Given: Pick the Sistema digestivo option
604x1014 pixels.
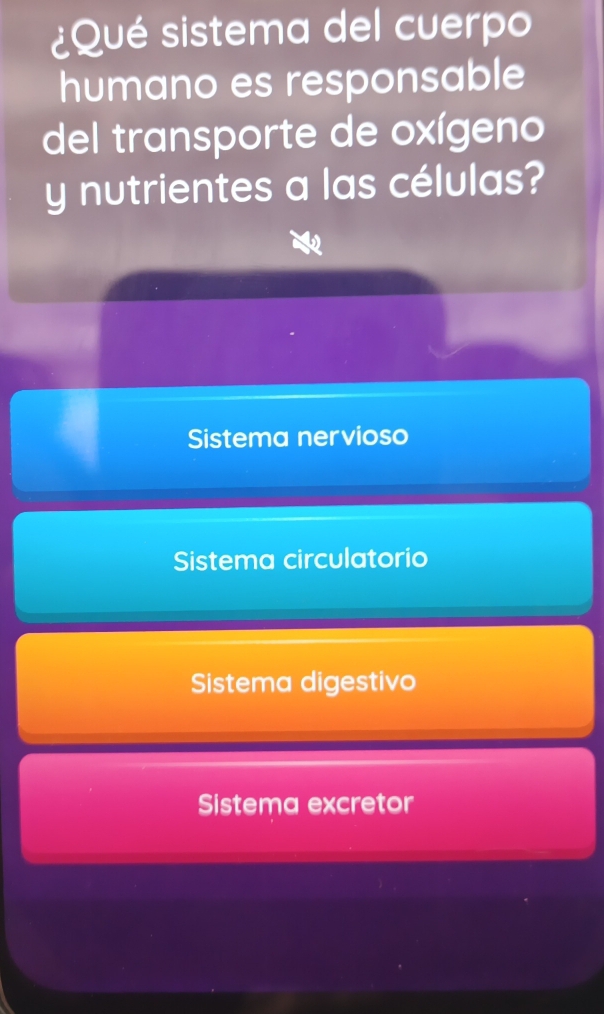Looking at the screenshot, I should (303, 683).
